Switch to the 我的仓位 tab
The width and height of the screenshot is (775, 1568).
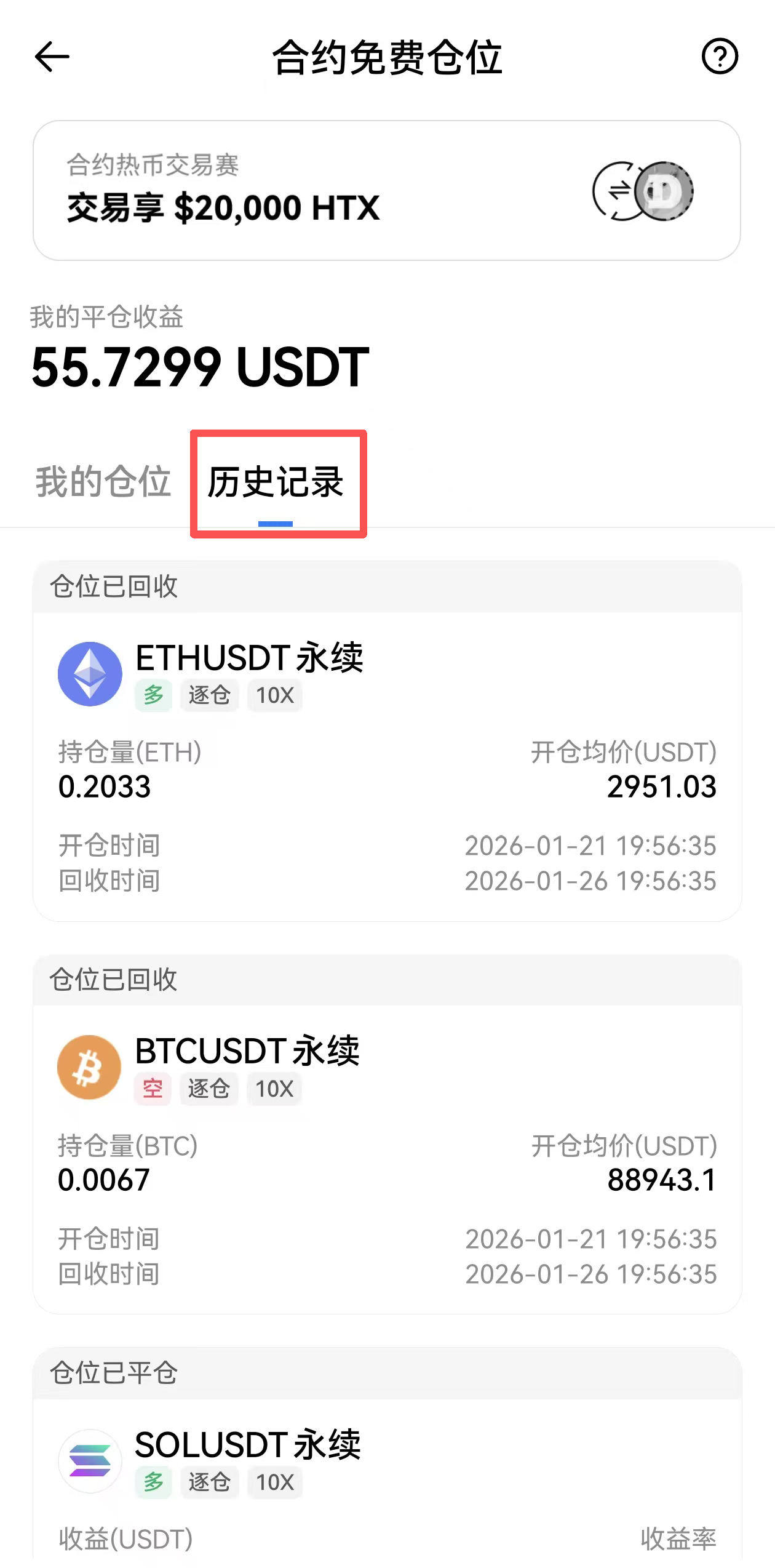tap(103, 481)
